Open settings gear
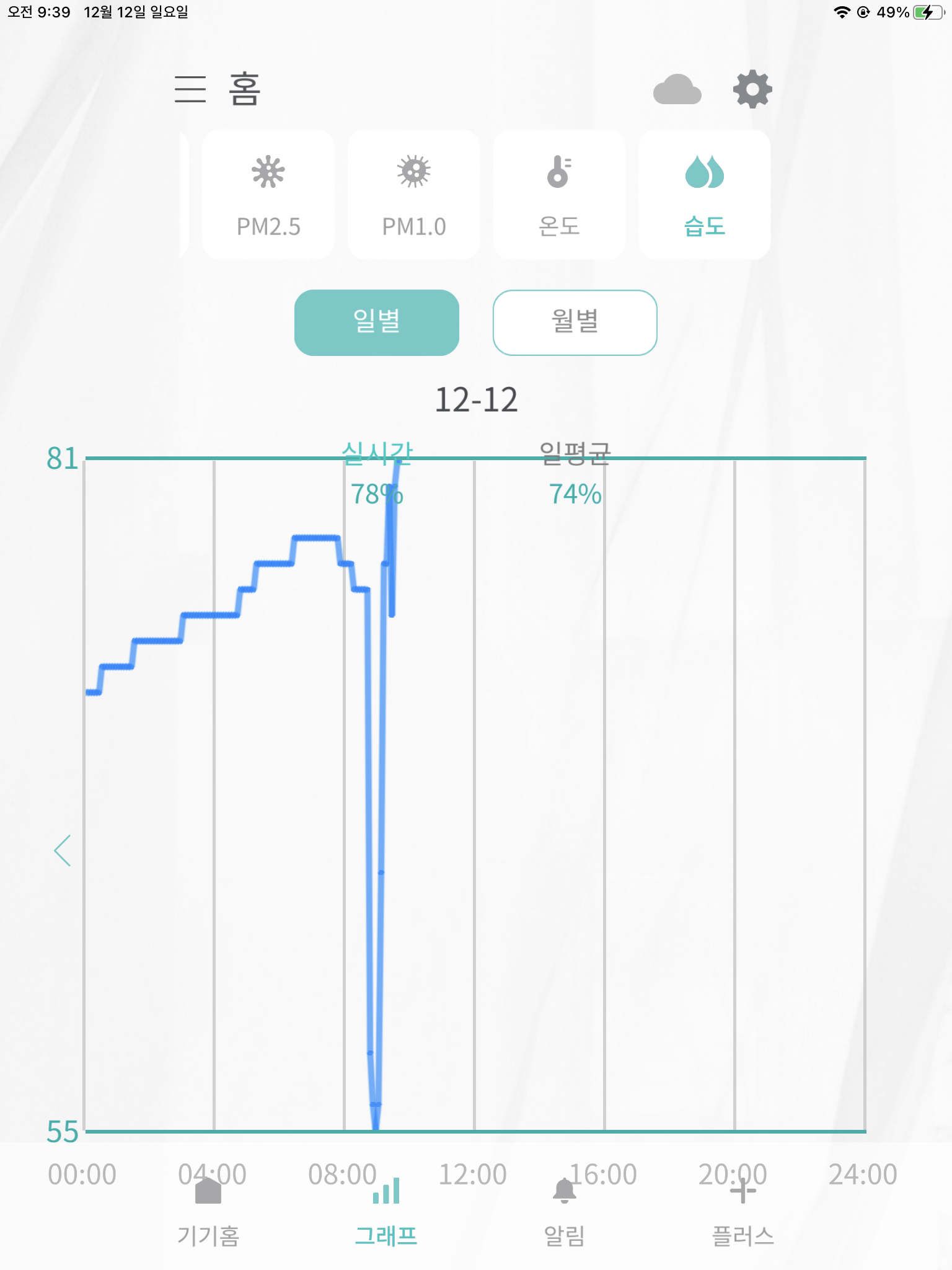This screenshot has width=952, height=1270. point(752,89)
